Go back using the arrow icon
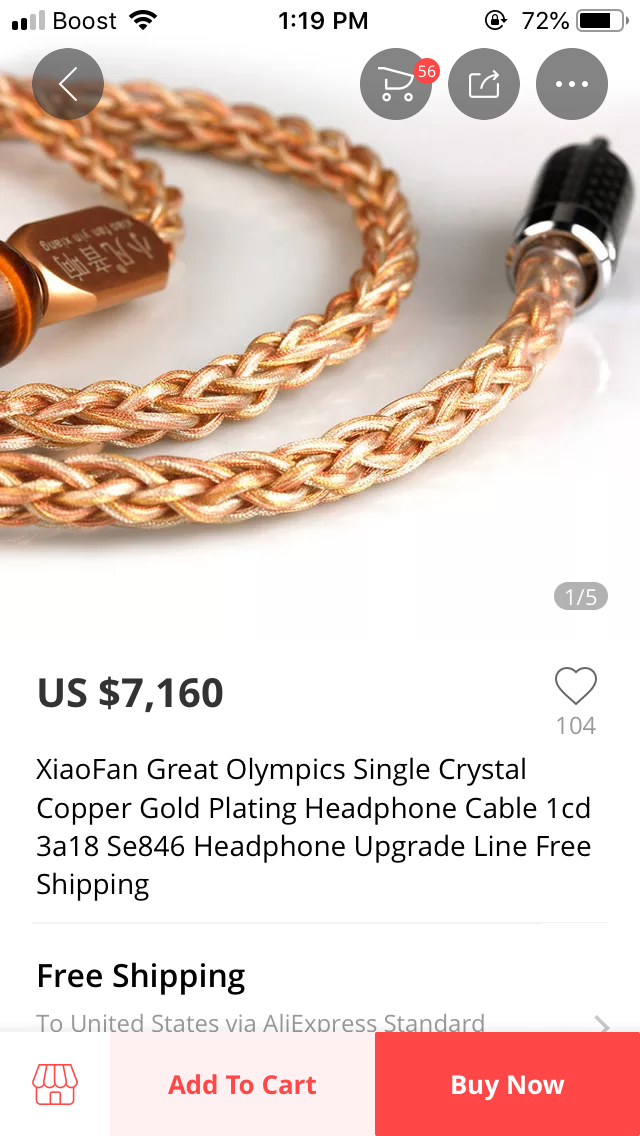This screenshot has height=1136, width=640. pyautogui.click(x=68, y=84)
